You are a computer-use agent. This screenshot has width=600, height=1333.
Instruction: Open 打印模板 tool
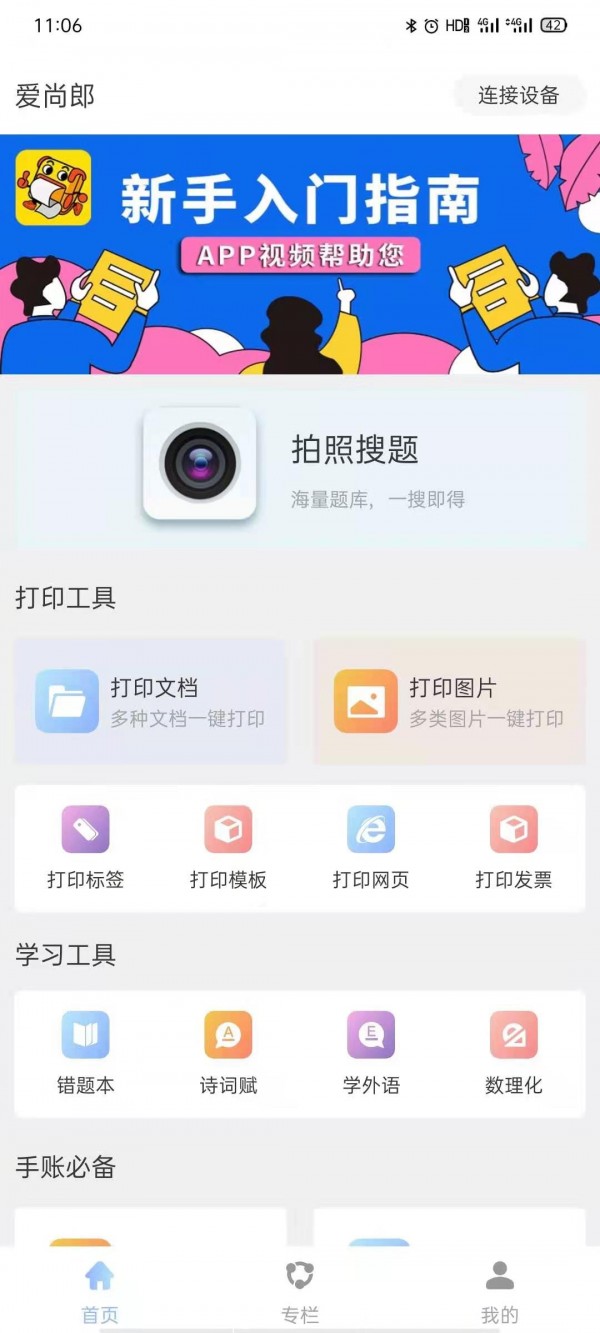pyautogui.click(x=228, y=848)
